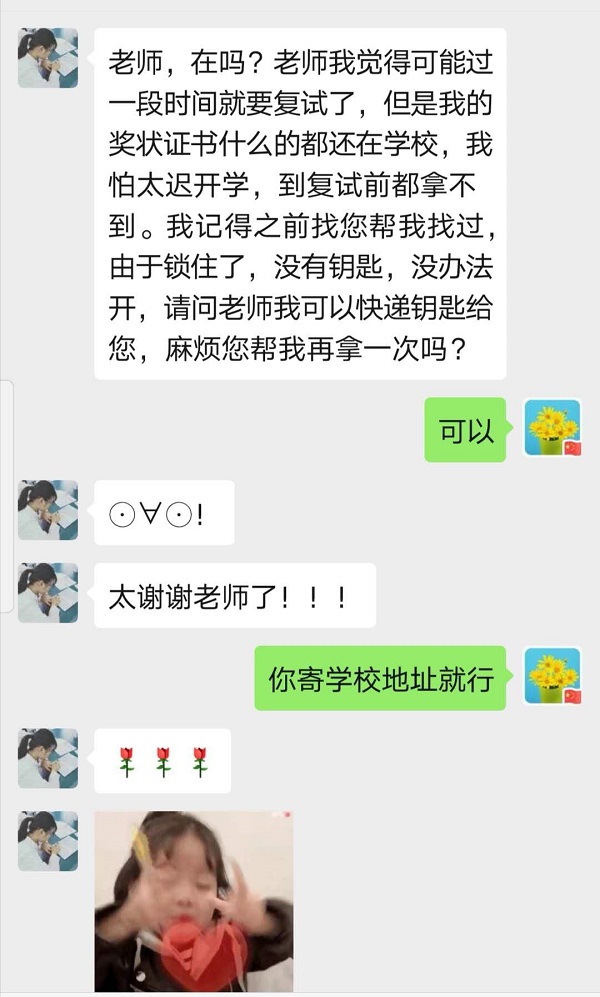Open sender's avatar beside the "老师，在吗" message
Screen dimensions: 600x997
tap(48, 58)
